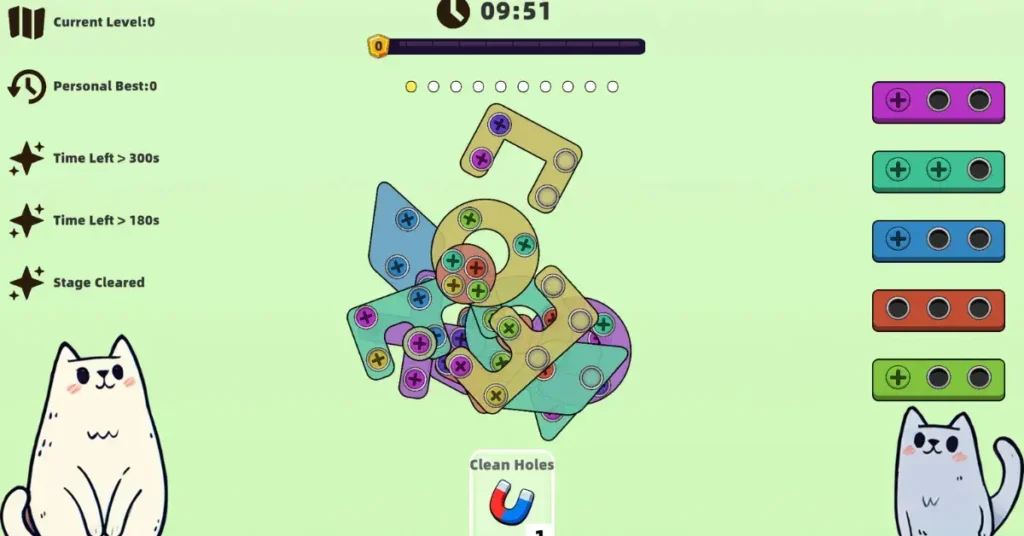The width and height of the screenshot is (1024, 536).
Task: Unscrew the red screw on the red circle
Action: pyautogui.click(x=476, y=267)
